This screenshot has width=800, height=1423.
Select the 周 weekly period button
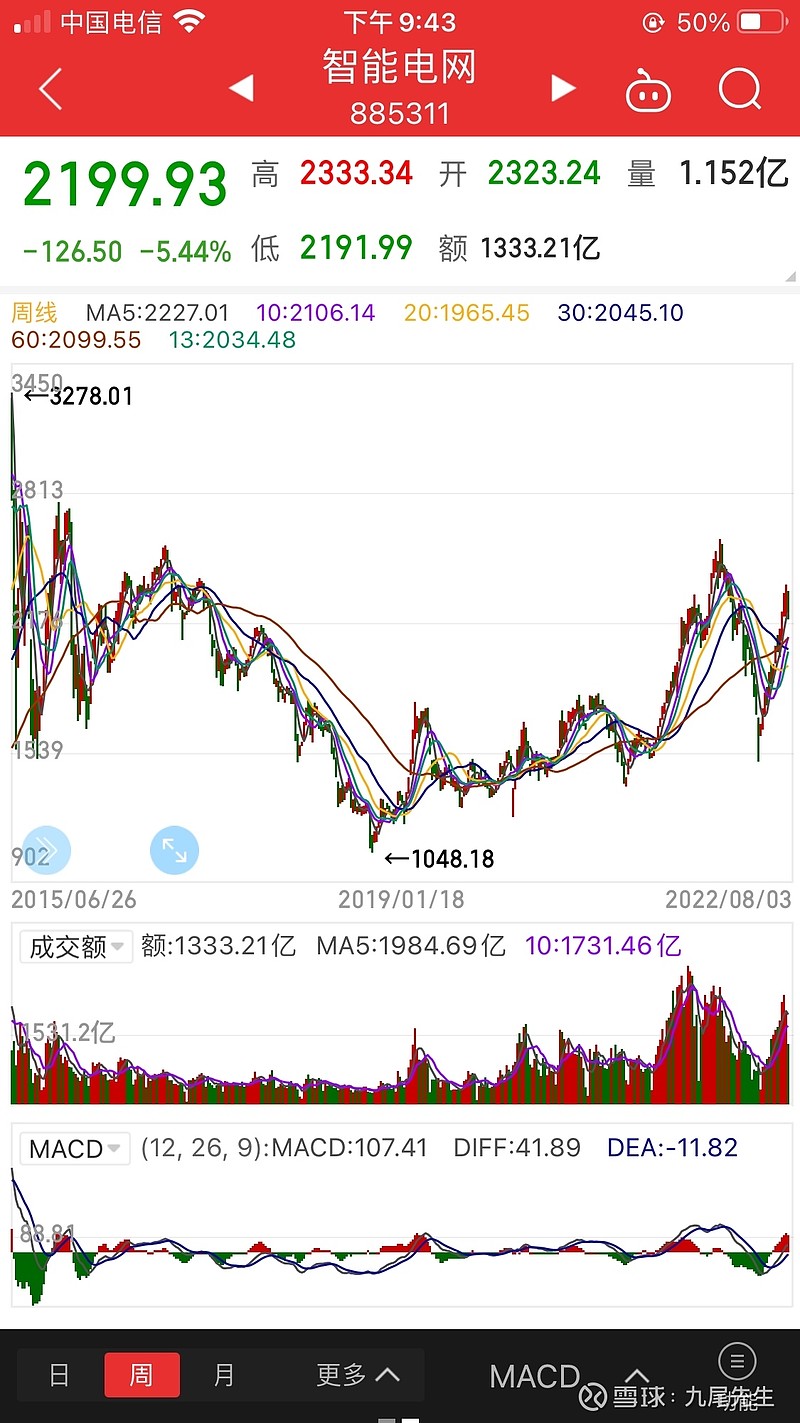click(x=142, y=1376)
